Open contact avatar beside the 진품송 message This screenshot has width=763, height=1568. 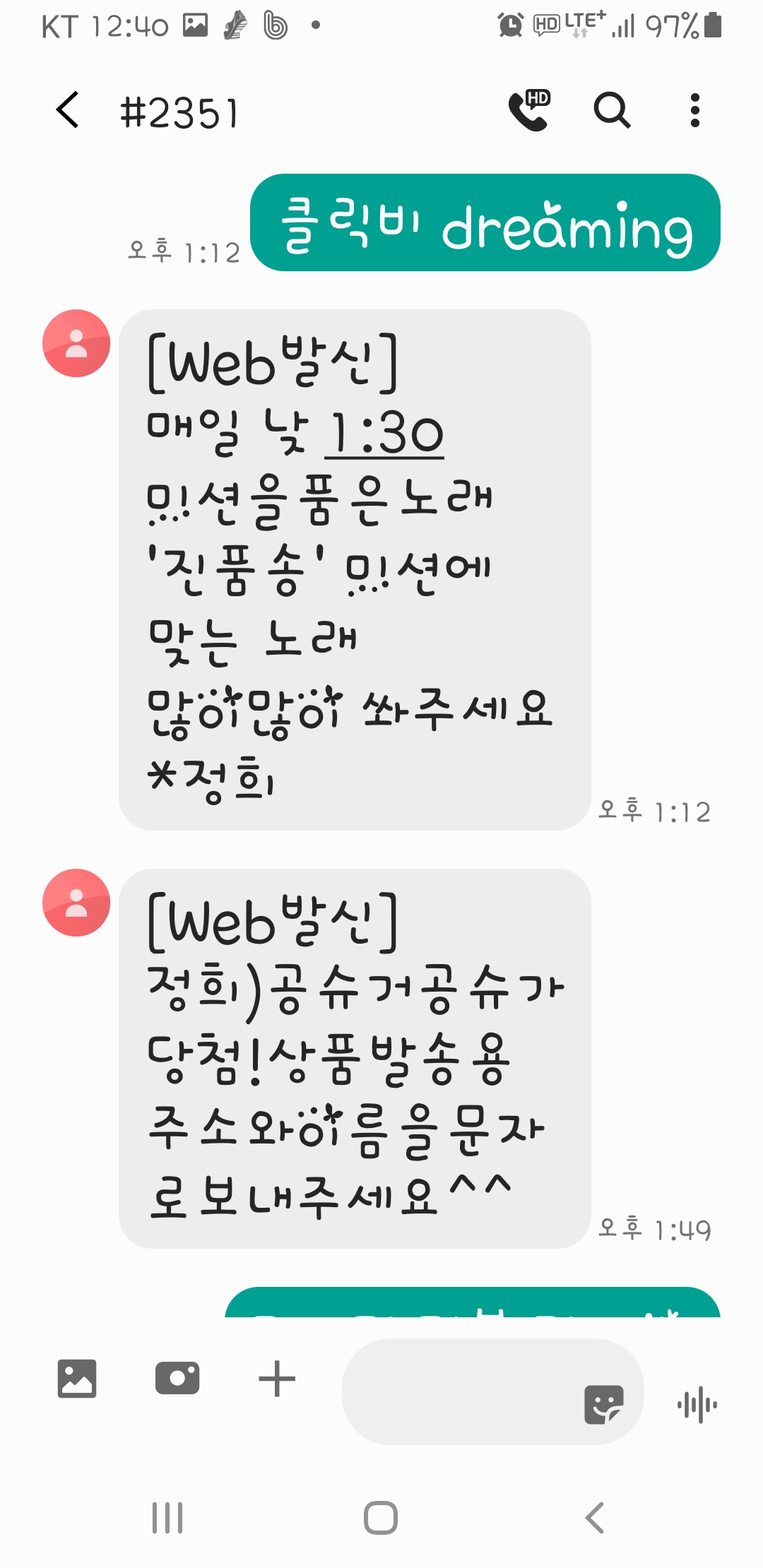[x=76, y=343]
